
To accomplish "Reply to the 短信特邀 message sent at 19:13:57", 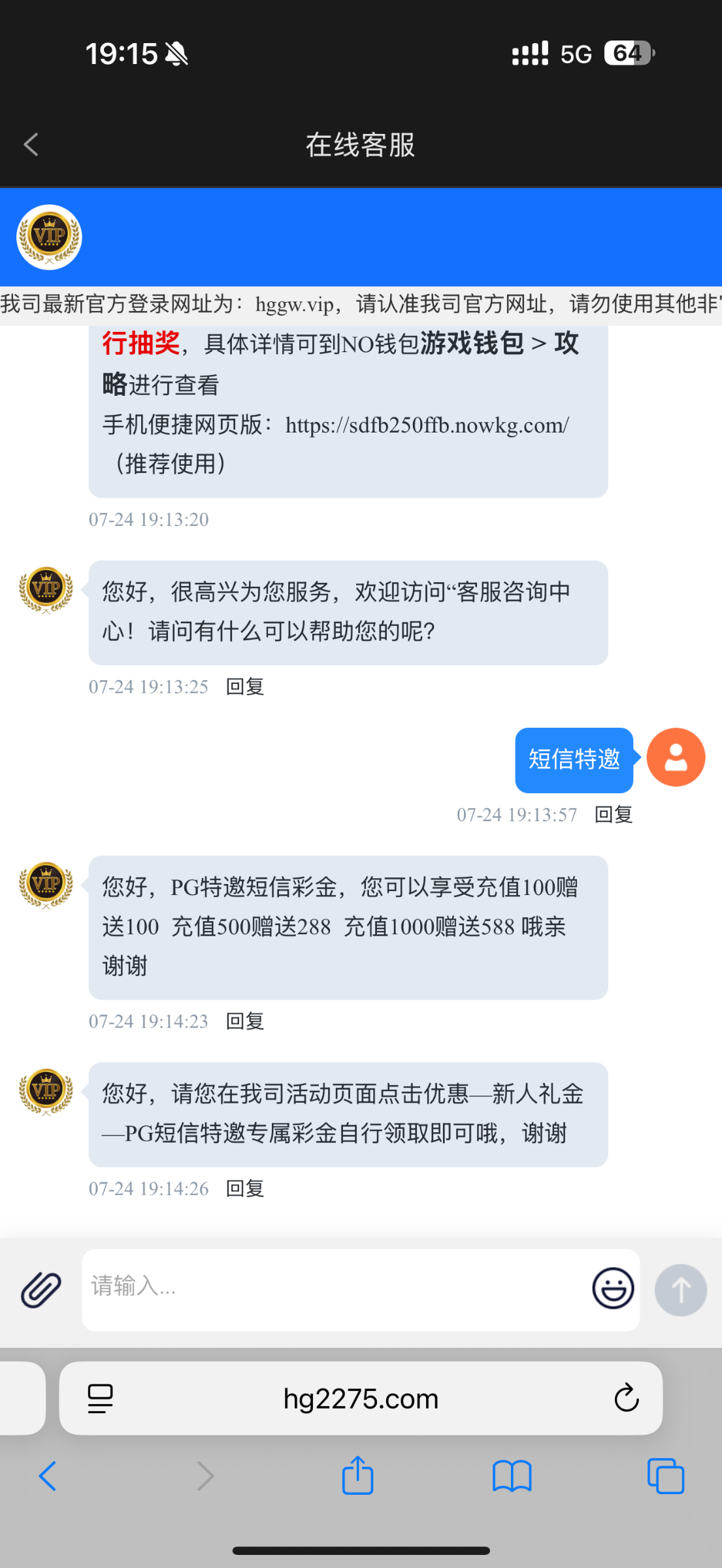I will [x=614, y=815].
